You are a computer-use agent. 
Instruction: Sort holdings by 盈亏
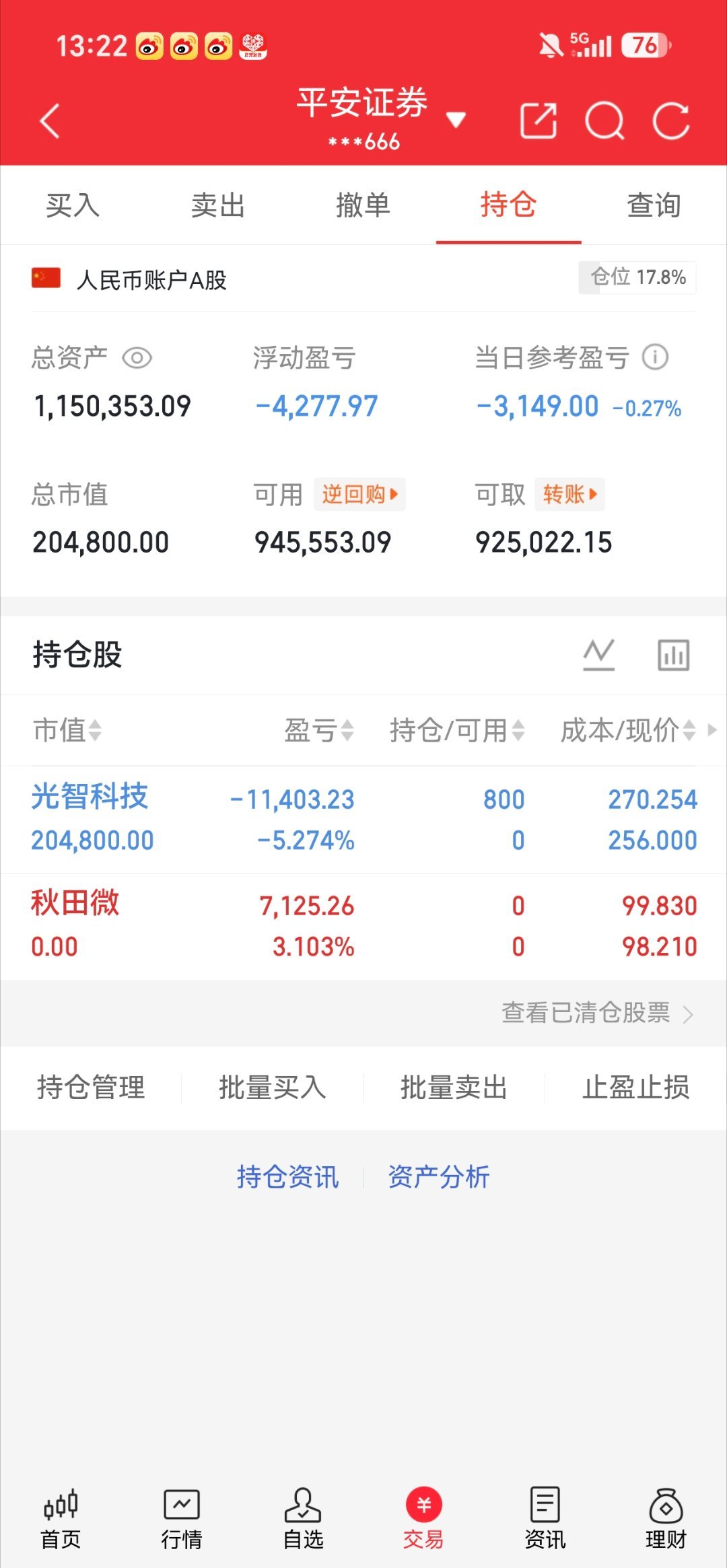coord(318,730)
